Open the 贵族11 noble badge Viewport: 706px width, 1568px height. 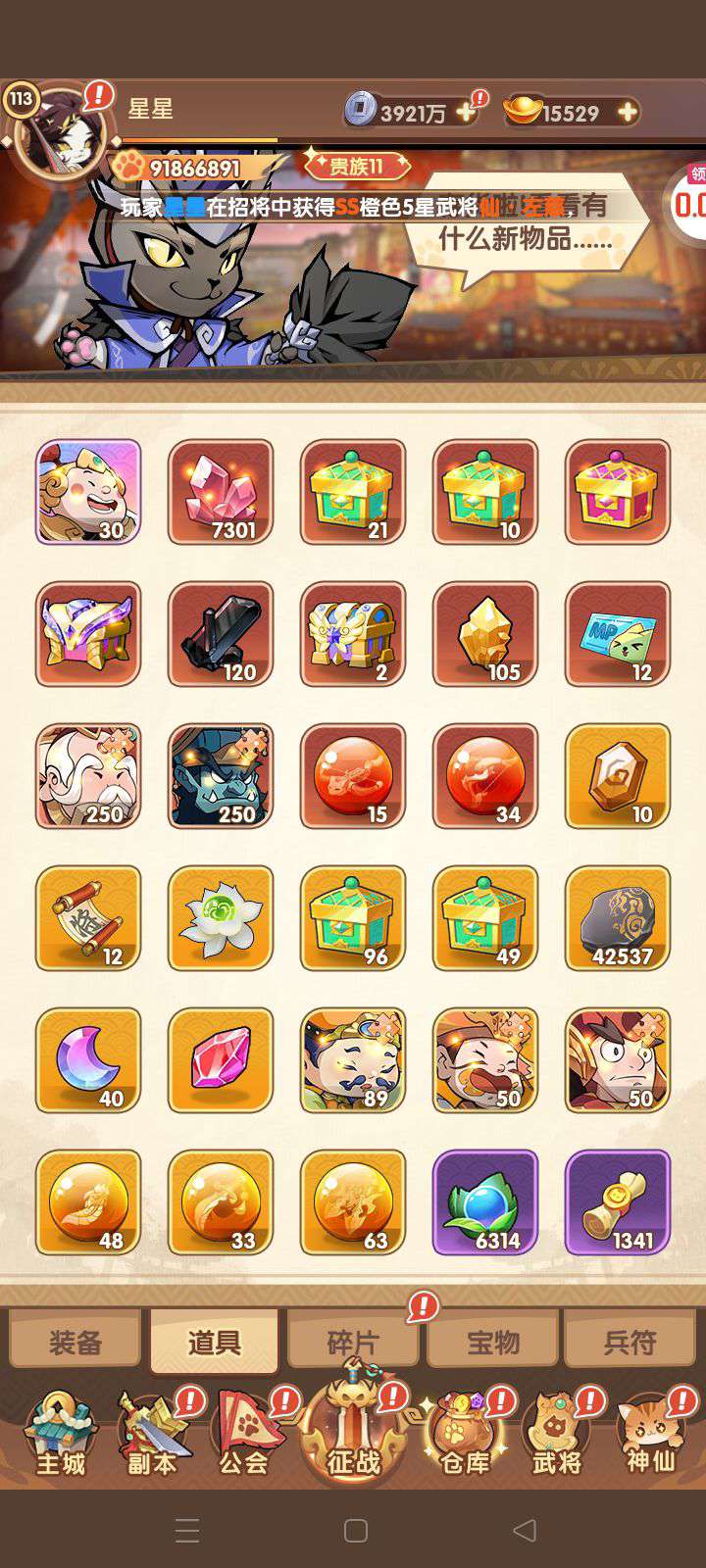356,166
